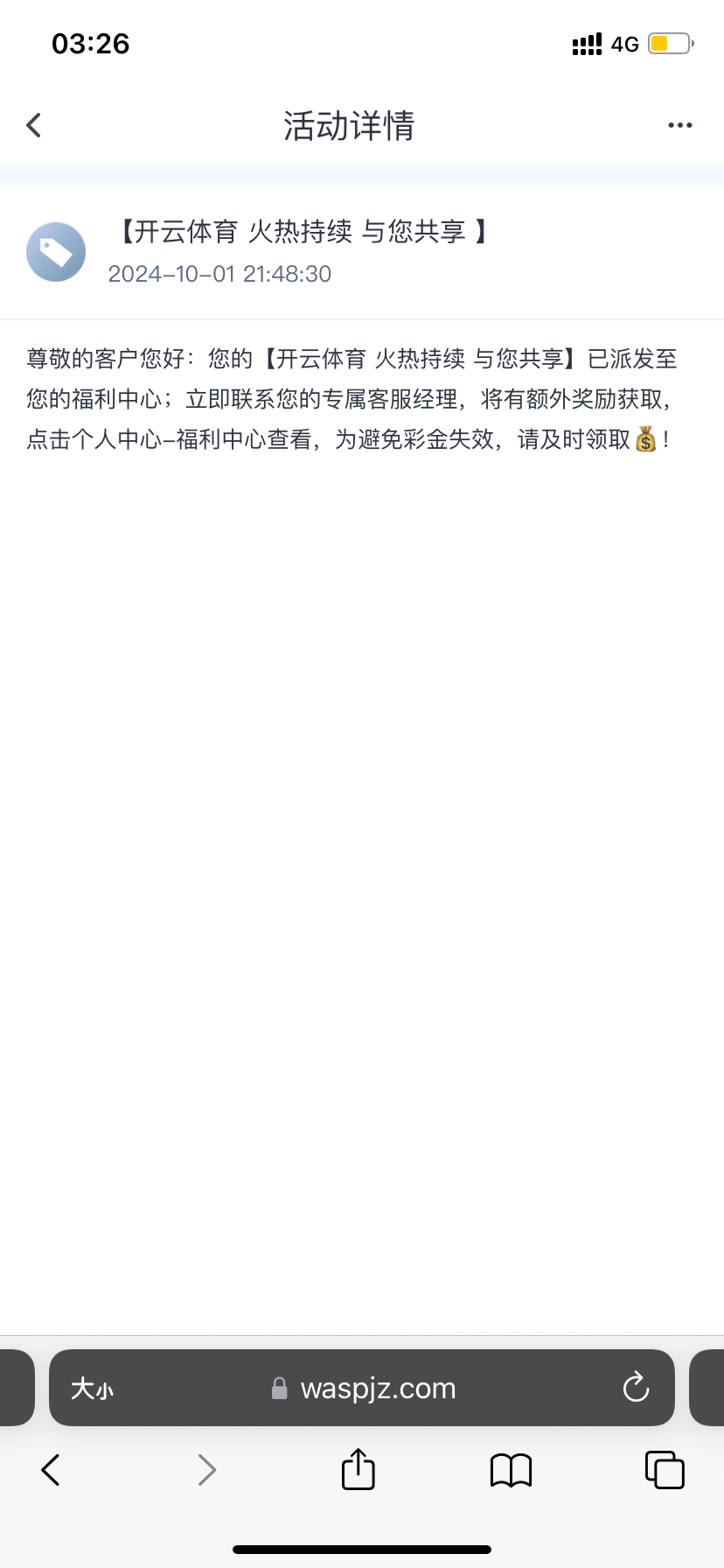Select the announcement title 开云体育 火热持续 与您共享
This screenshot has height=1568, width=724.
[297, 232]
